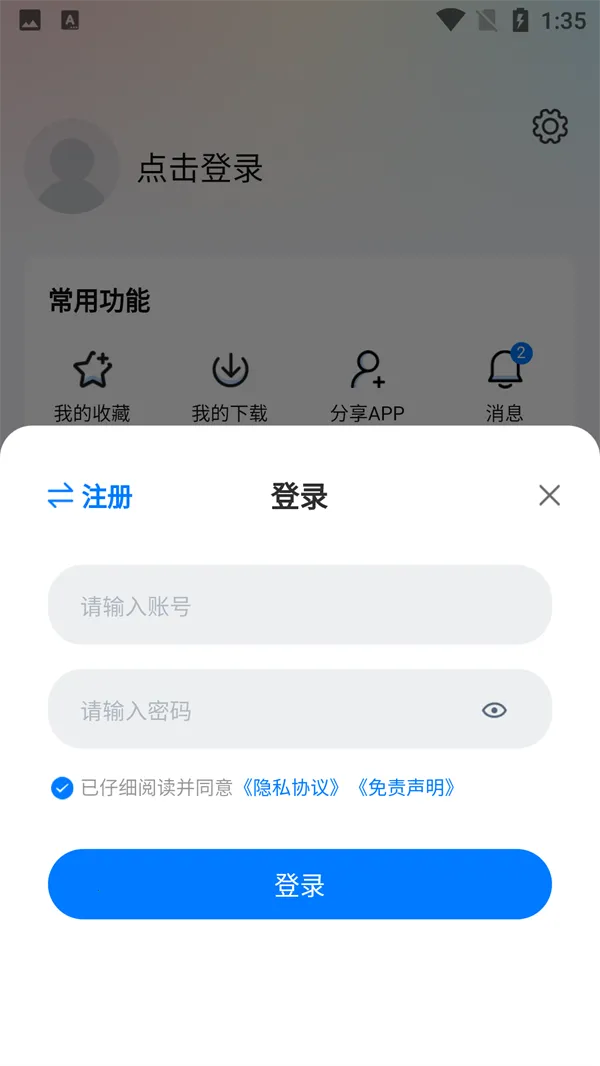Tap the blue 登录 button
The height and width of the screenshot is (1066, 600).
(300, 884)
